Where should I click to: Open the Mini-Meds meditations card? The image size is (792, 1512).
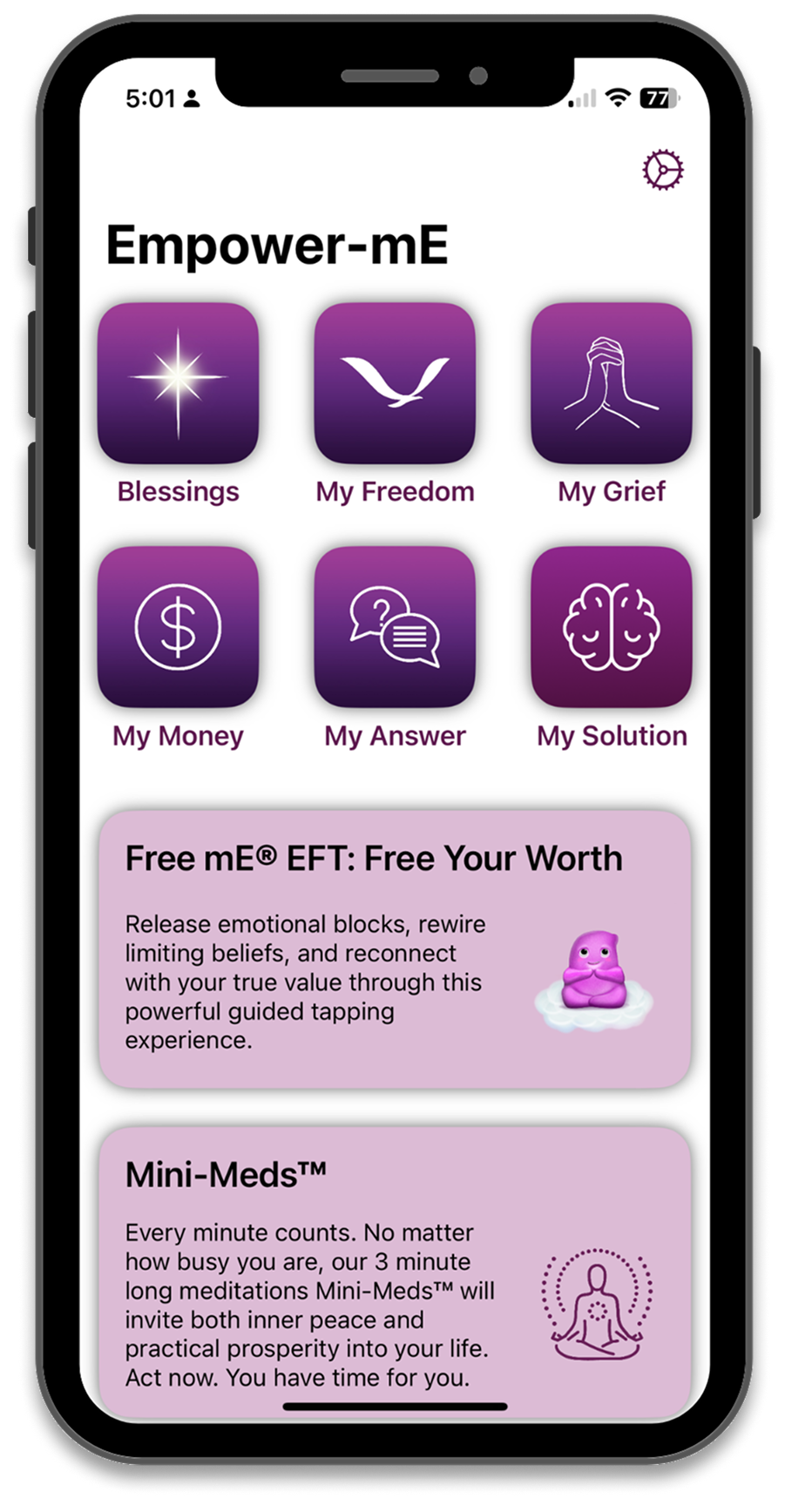pos(395,1272)
